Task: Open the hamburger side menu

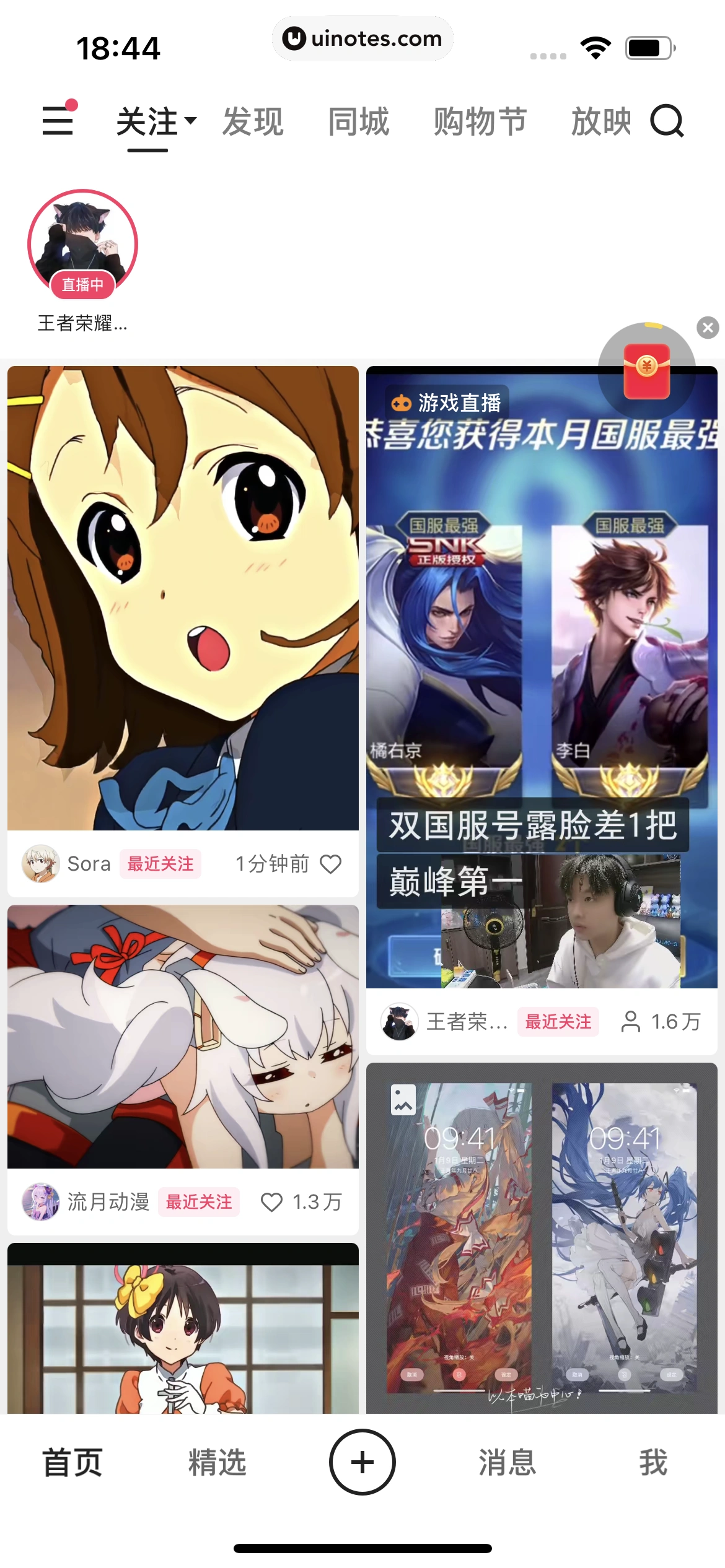Action: (x=58, y=120)
